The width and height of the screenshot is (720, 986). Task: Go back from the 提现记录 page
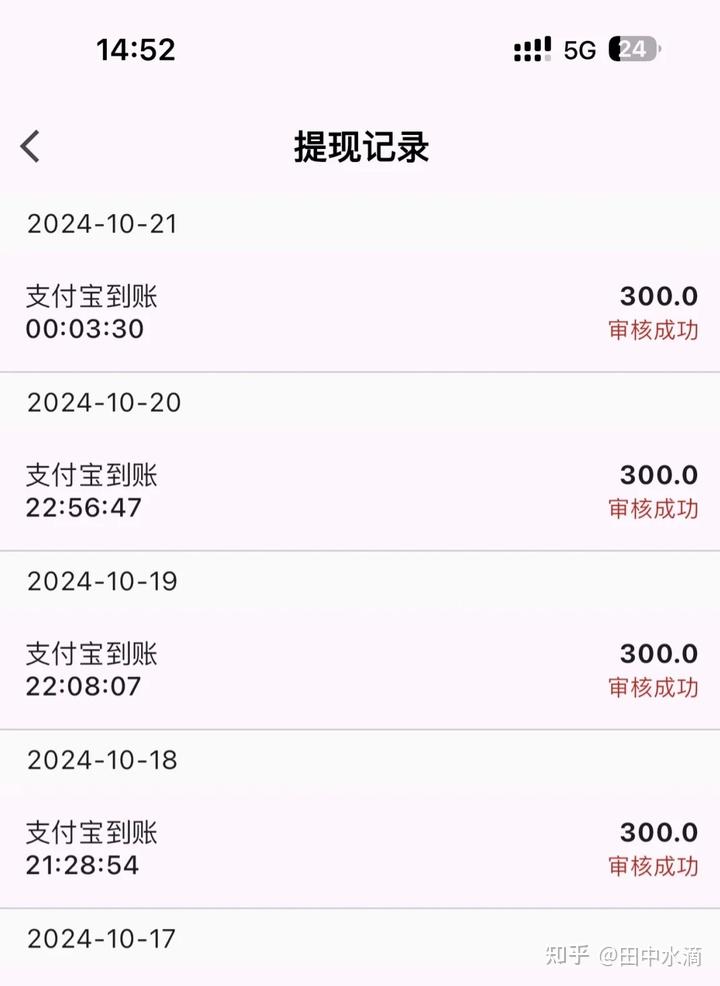pyautogui.click(x=31, y=147)
